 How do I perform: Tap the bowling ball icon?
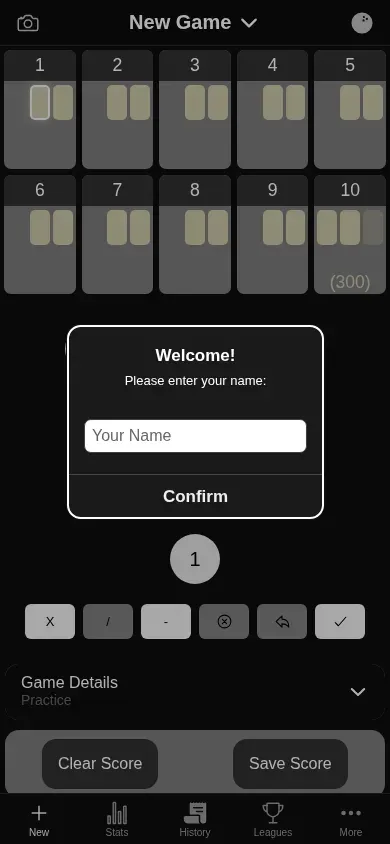(x=361, y=23)
